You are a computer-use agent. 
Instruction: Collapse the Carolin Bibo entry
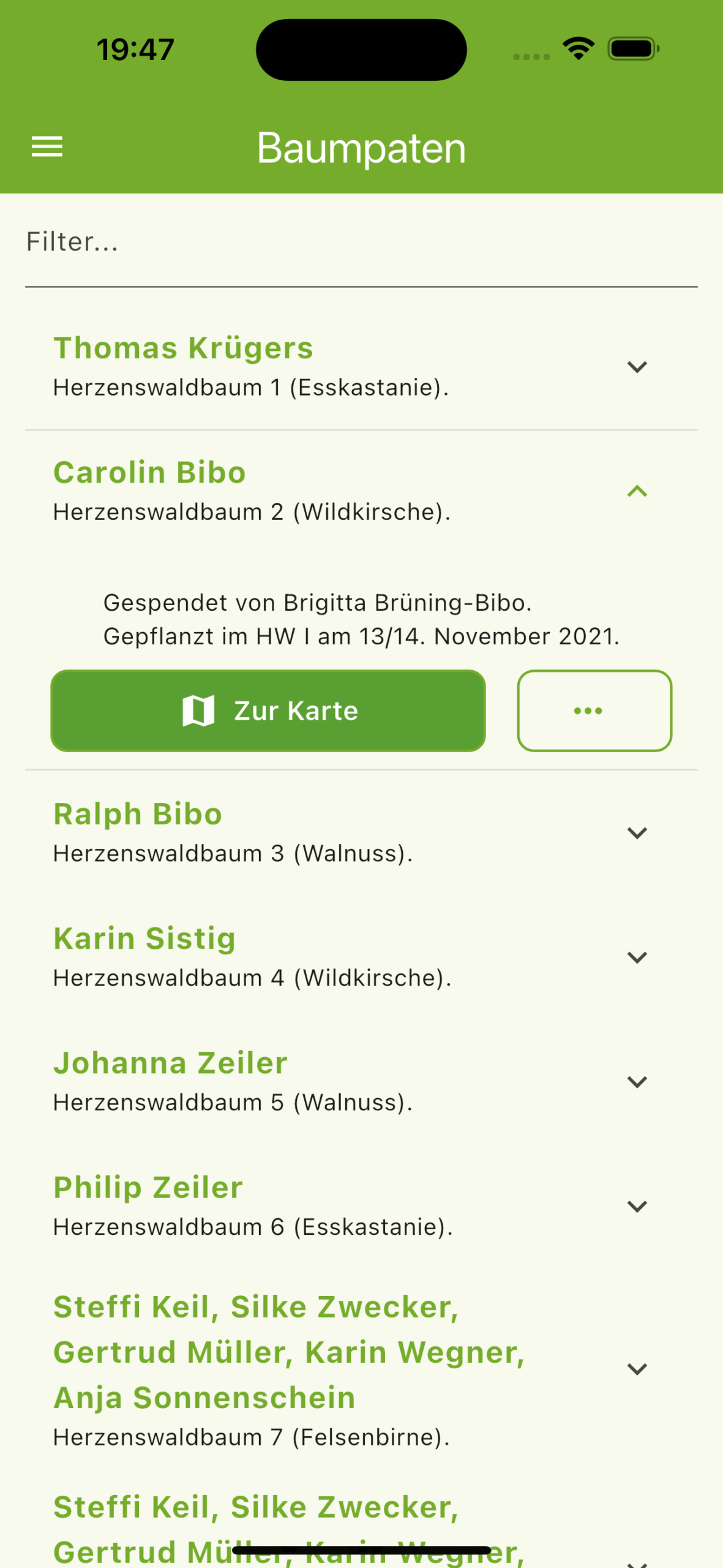click(x=361, y=491)
